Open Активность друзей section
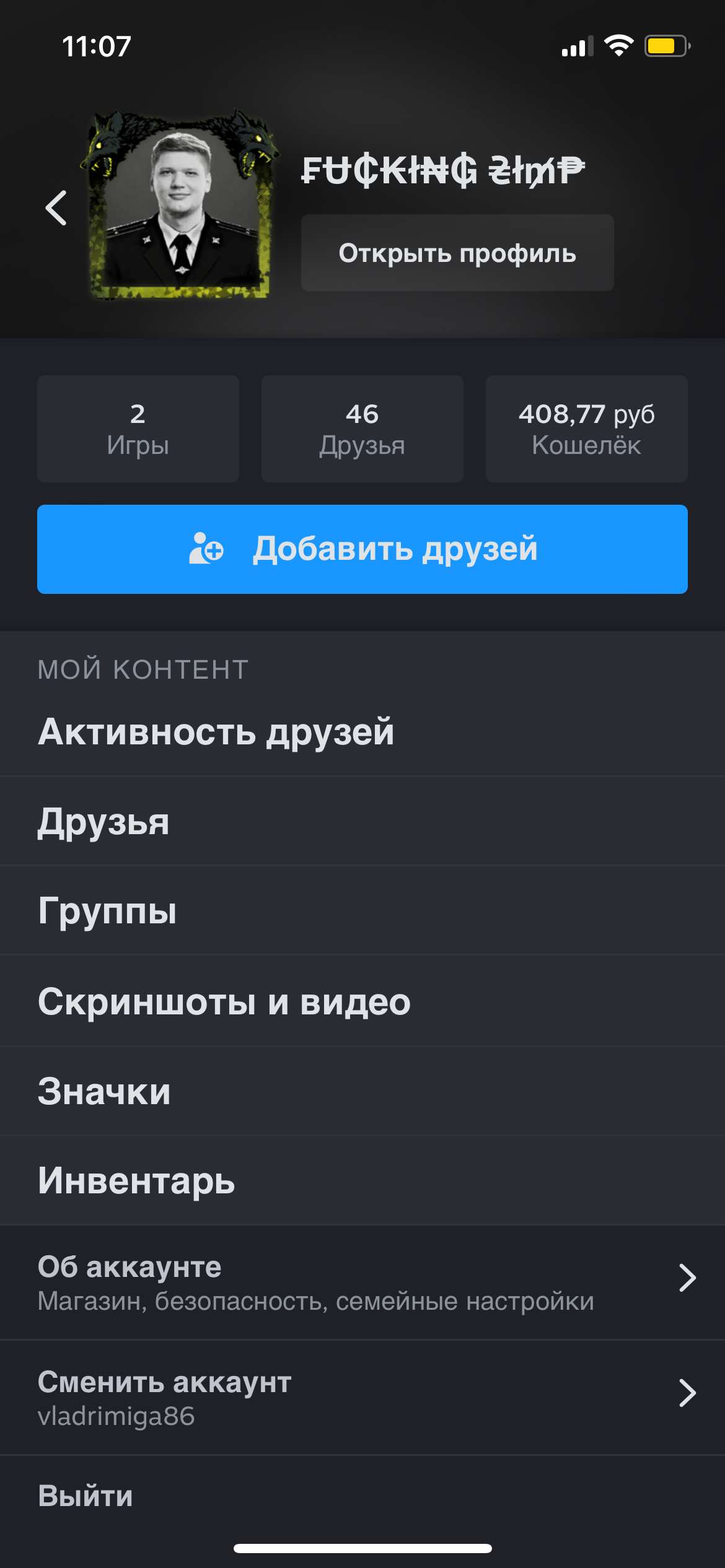This screenshot has width=725, height=1568. (x=218, y=732)
